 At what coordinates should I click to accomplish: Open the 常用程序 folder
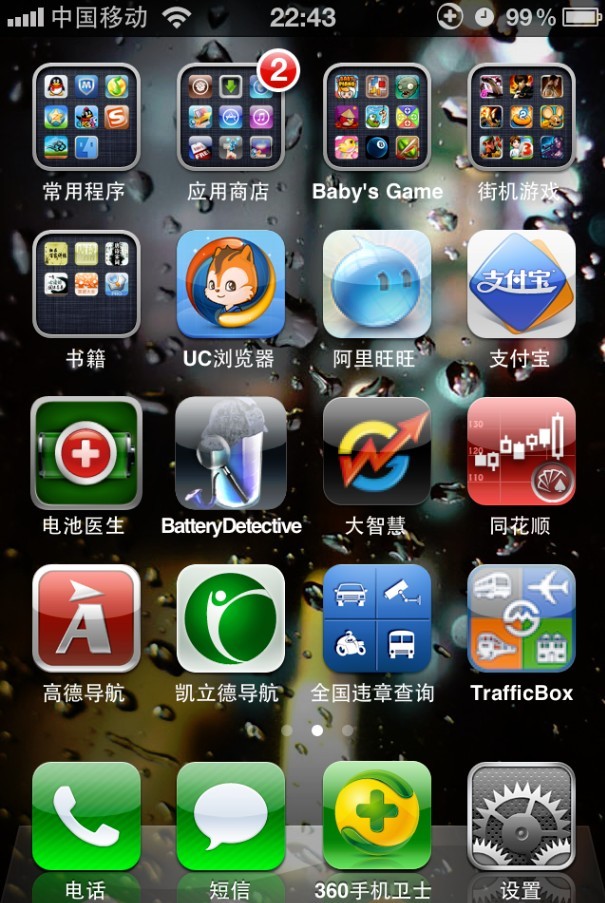click(x=86, y=116)
